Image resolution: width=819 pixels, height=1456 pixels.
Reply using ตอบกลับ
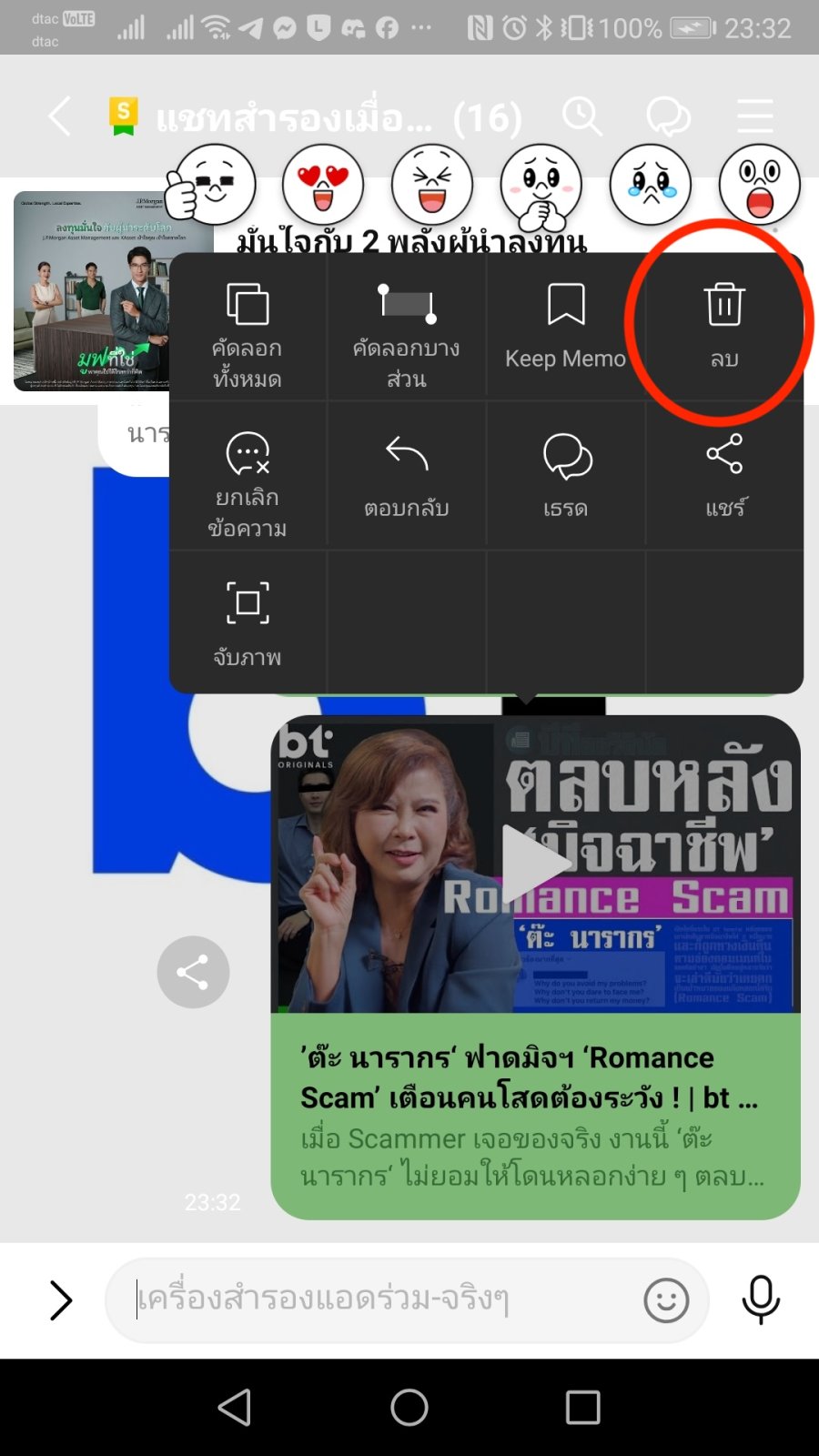pos(406,475)
